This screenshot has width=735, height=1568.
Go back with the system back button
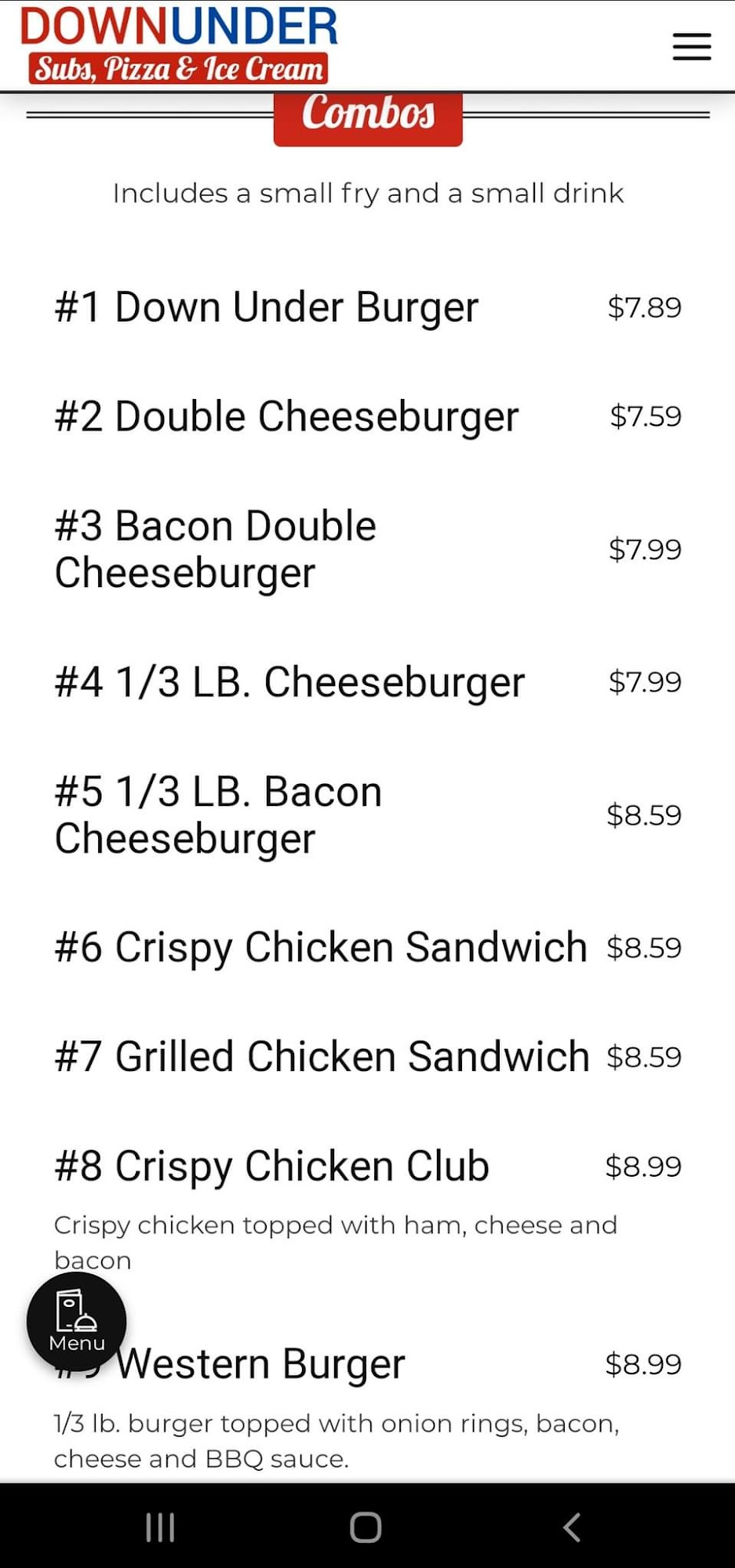pyautogui.click(x=572, y=1526)
